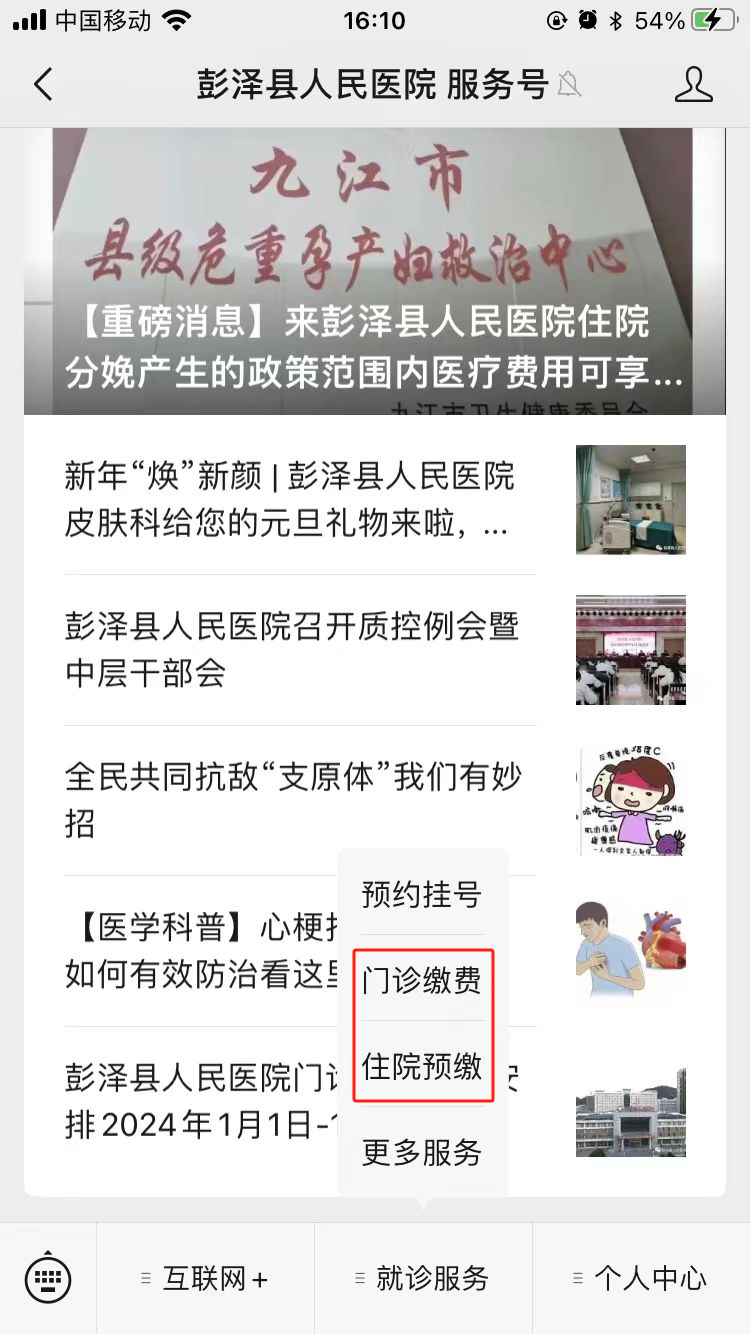The width and height of the screenshot is (750, 1334).
Task: Open the 互联网+ bottom menu
Action: (205, 1278)
